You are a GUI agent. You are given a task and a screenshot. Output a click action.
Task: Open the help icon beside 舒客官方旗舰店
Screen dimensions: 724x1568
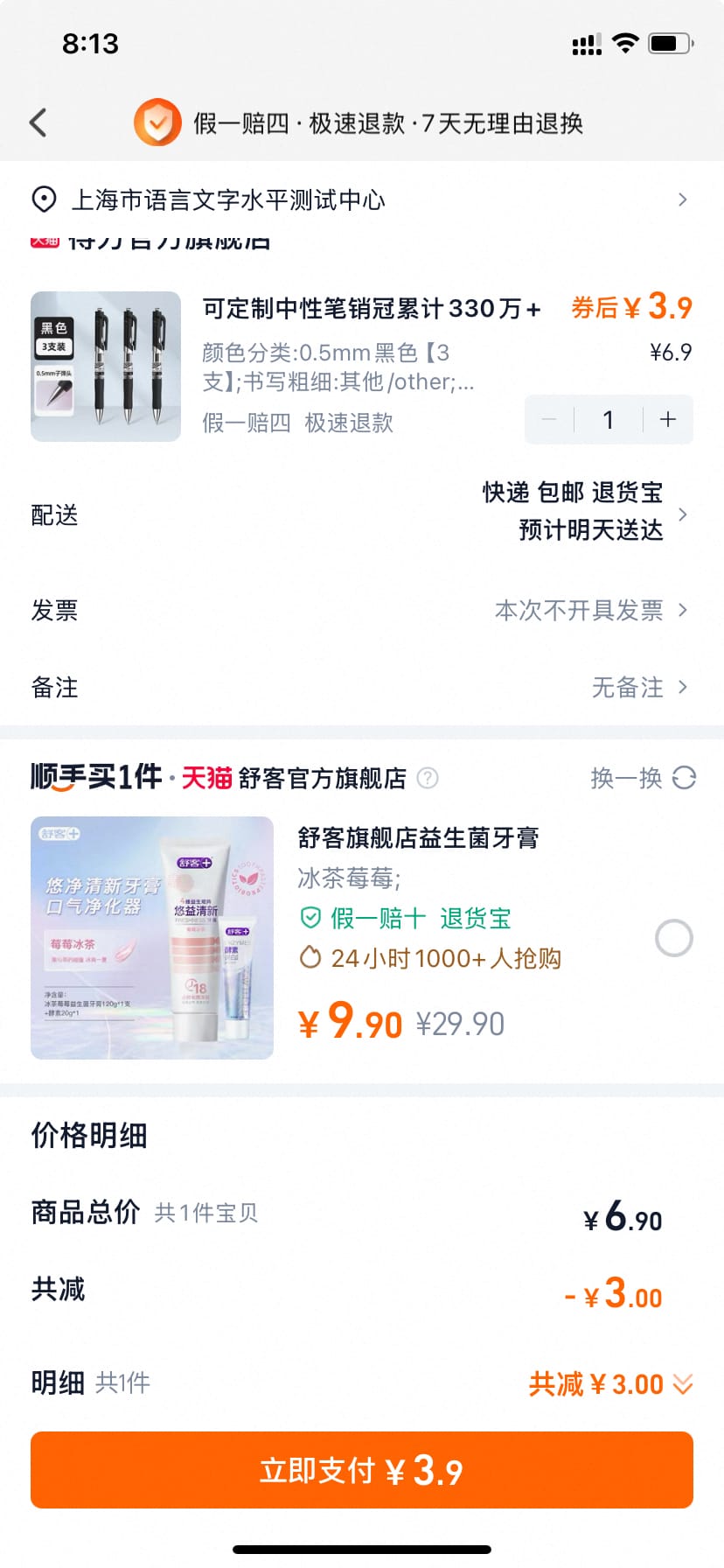428,778
